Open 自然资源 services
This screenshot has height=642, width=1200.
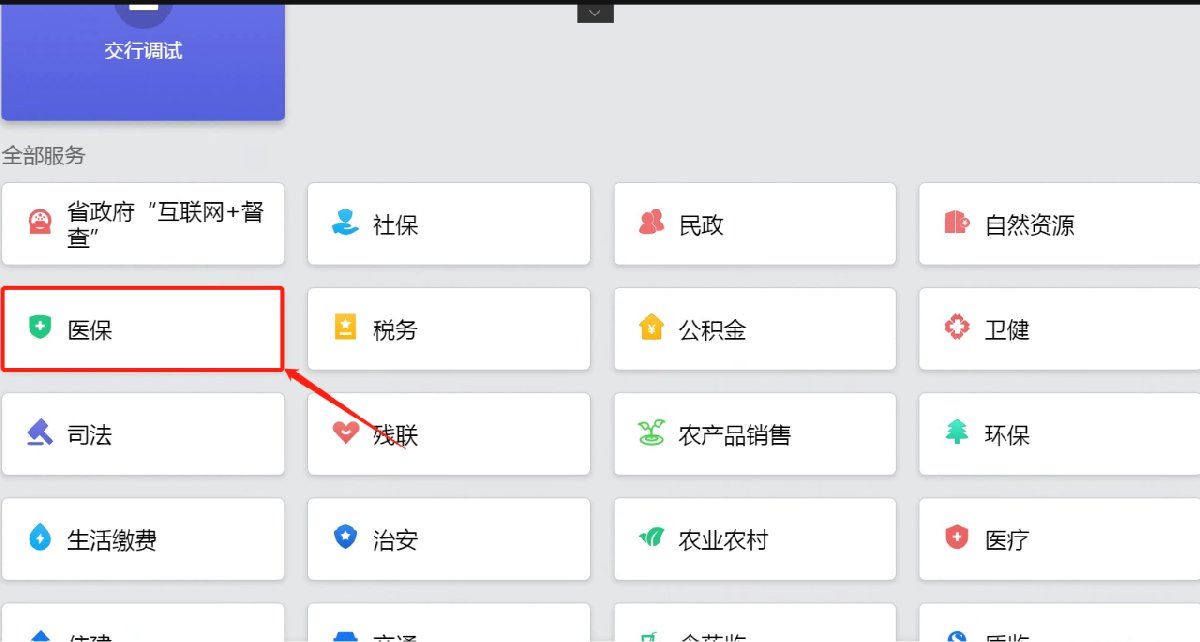click(1058, 224)
